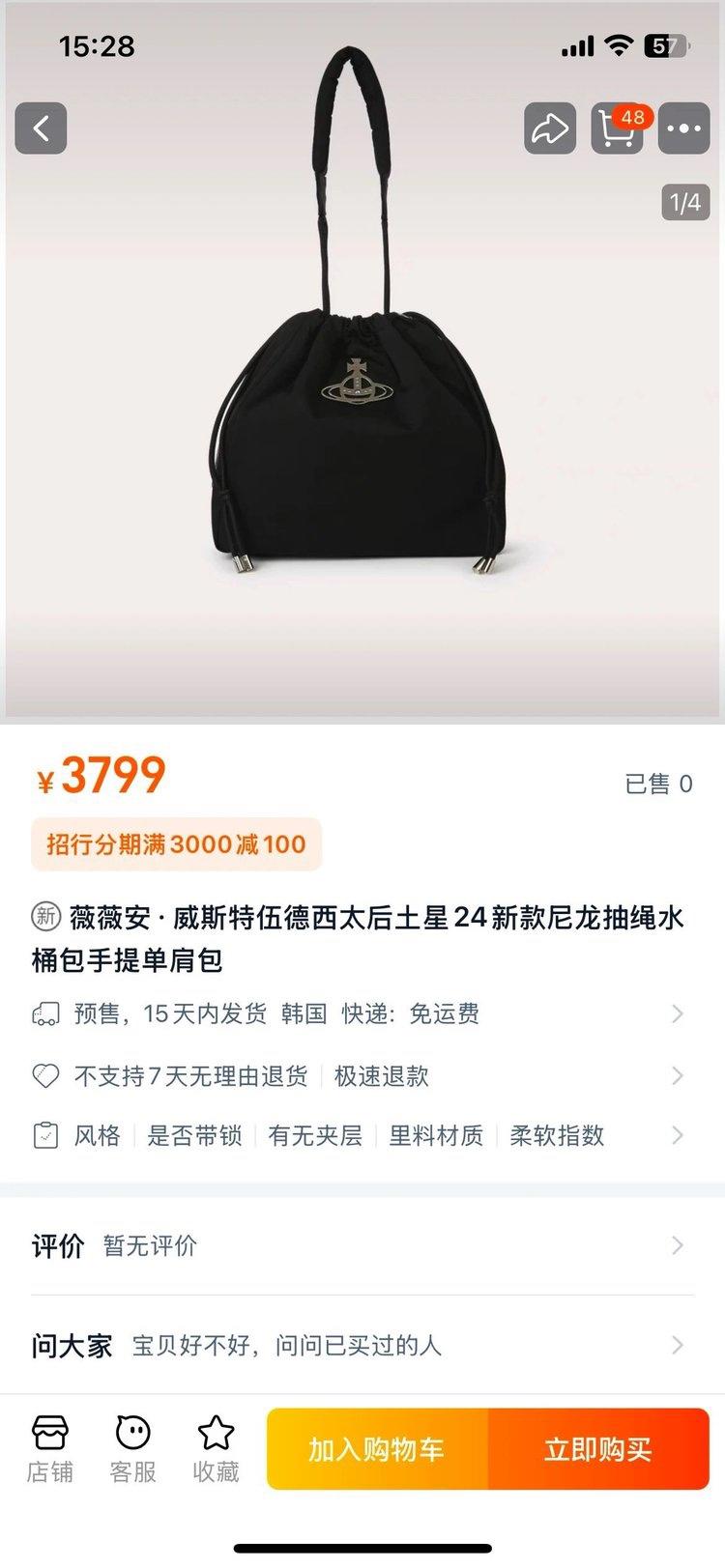
Task: Open the 预售 shipping details row
Action: pos(358,1013)
